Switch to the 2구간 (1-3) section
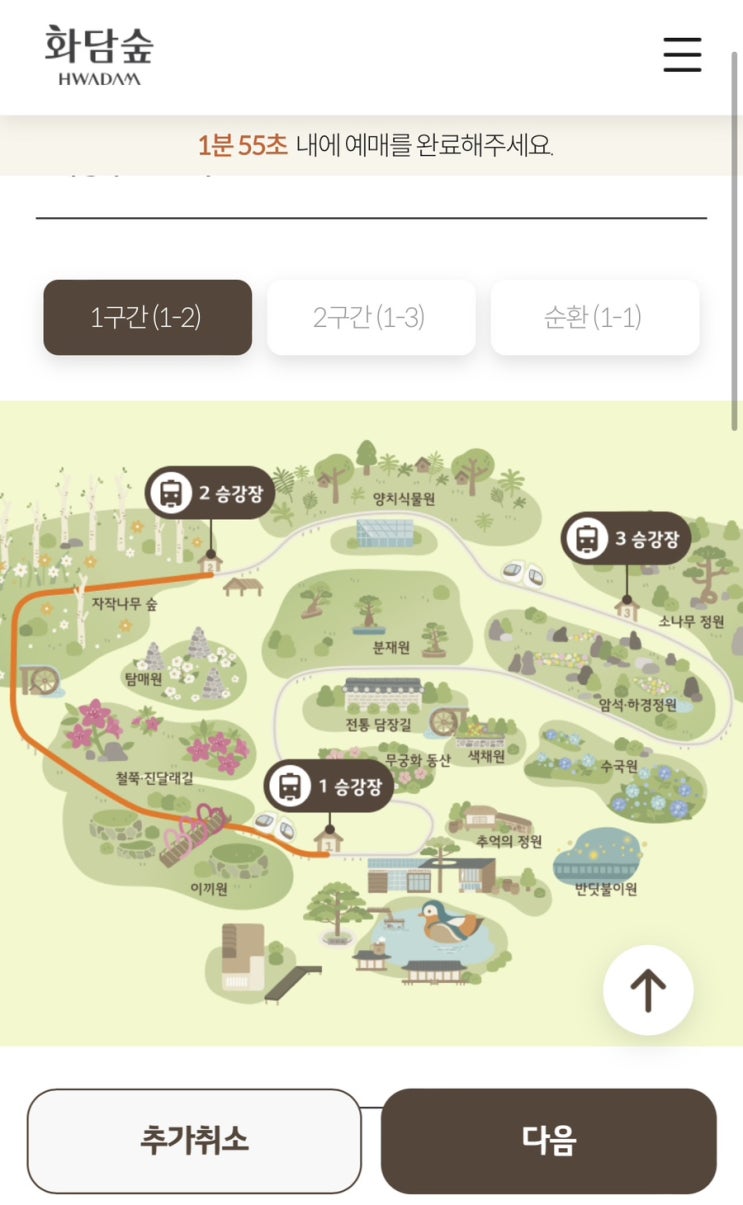Screen dimensions: 743x1205 click(x=370, y=317)
